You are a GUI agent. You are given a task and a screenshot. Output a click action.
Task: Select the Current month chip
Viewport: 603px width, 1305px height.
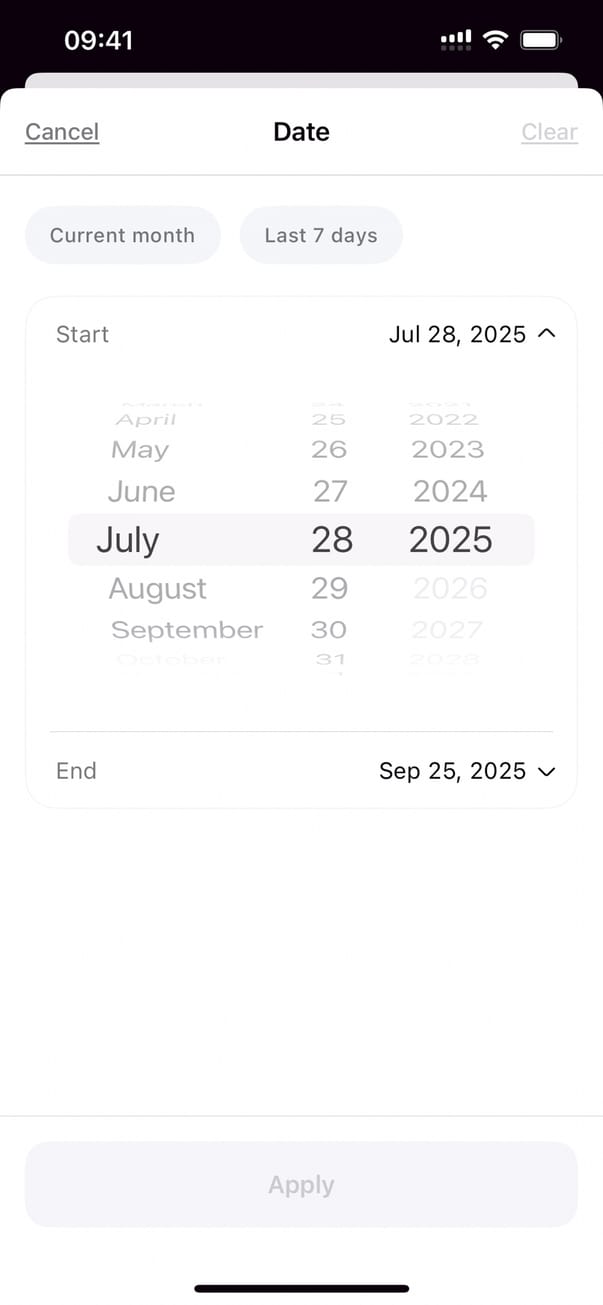pyautogui.click(x=122, y=235)
